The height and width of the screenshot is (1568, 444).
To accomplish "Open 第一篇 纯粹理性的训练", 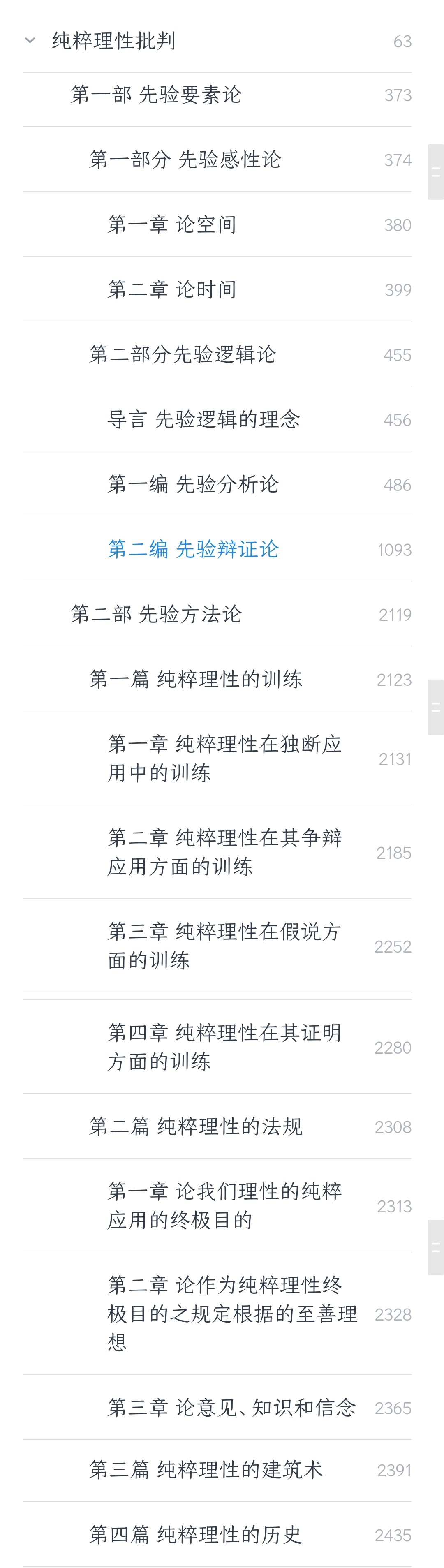I will (196, 679).
